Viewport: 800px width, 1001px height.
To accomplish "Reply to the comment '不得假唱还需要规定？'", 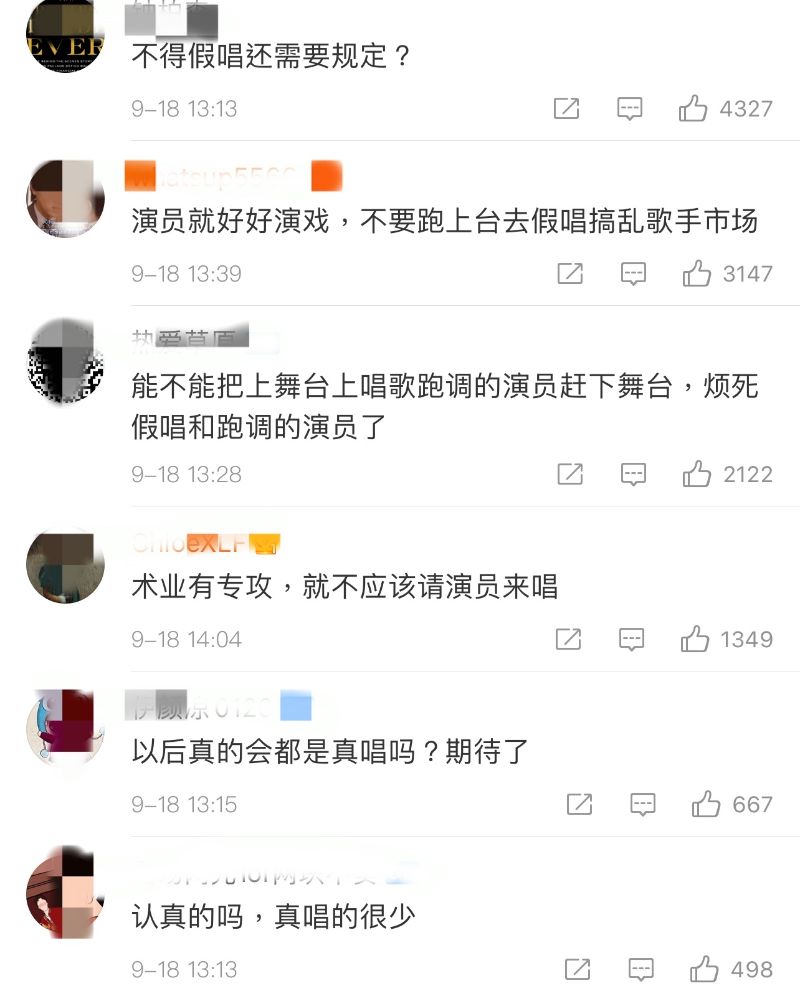I will (x=629, y=109).
